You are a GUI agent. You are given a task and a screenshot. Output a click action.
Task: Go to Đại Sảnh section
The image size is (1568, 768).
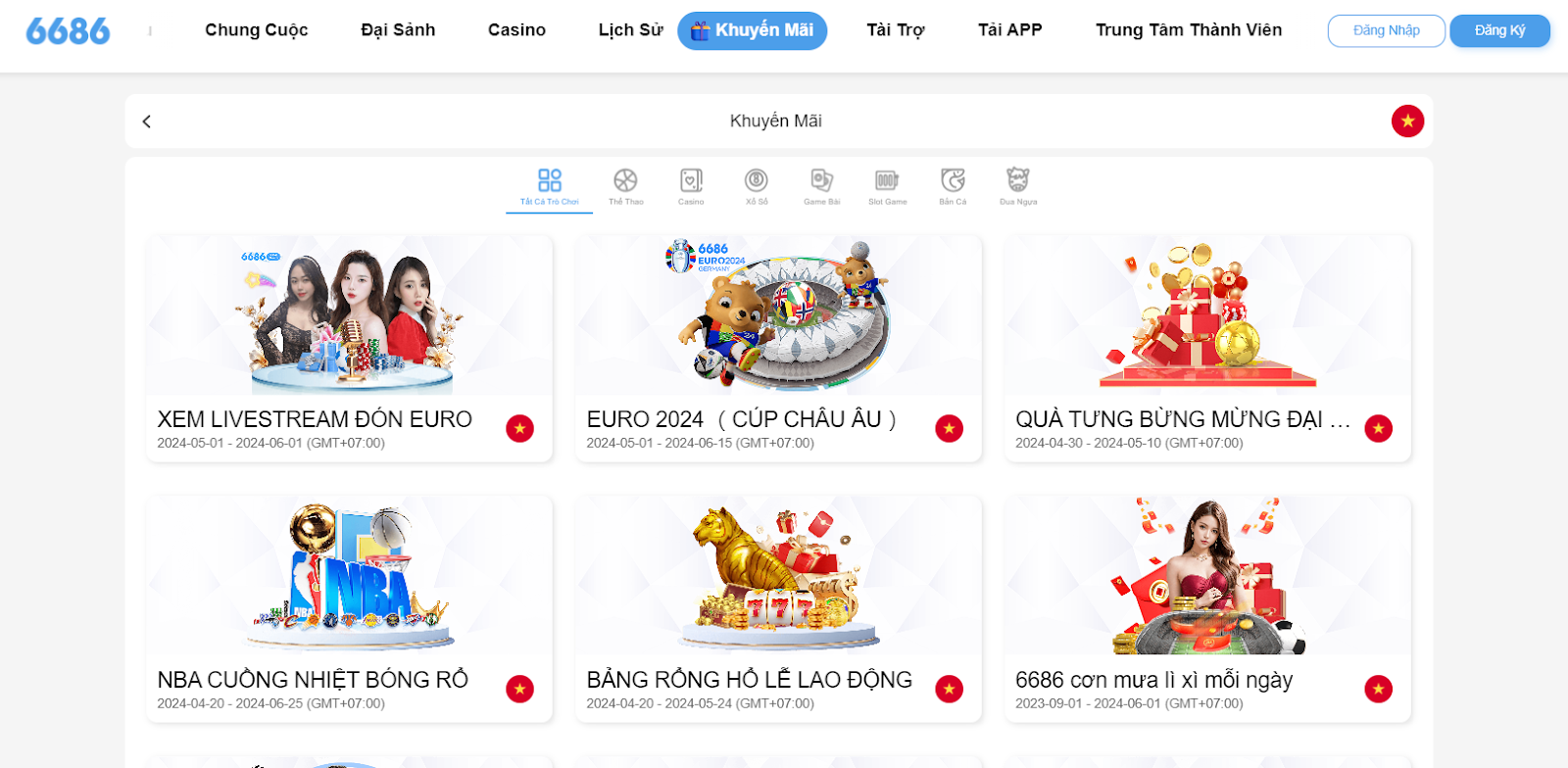pos(398,30)
